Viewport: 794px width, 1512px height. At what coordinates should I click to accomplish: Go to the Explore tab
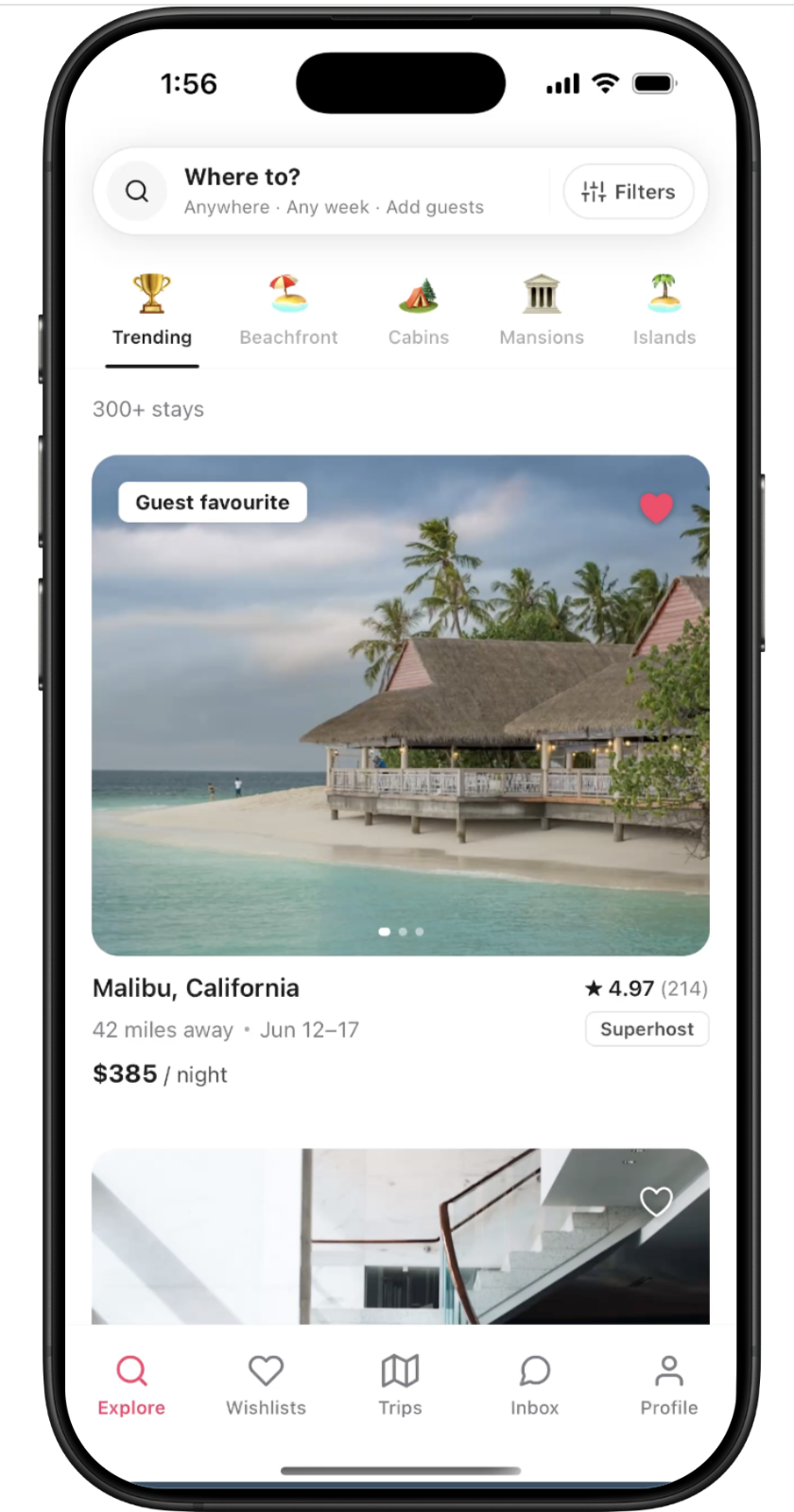pyautogui.click(x=131, y=1384)
